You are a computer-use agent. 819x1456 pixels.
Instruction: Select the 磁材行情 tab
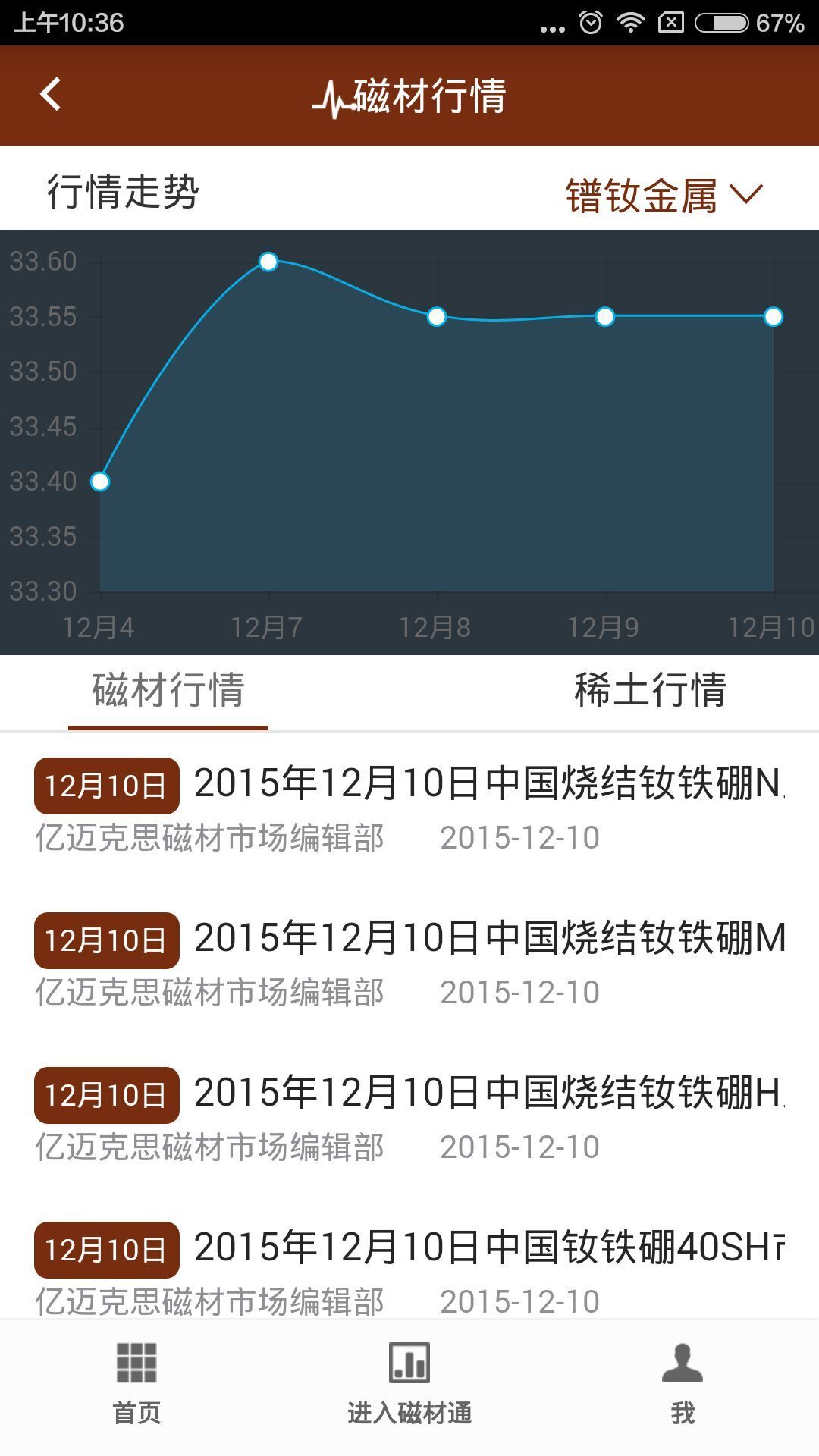point(168,690)
